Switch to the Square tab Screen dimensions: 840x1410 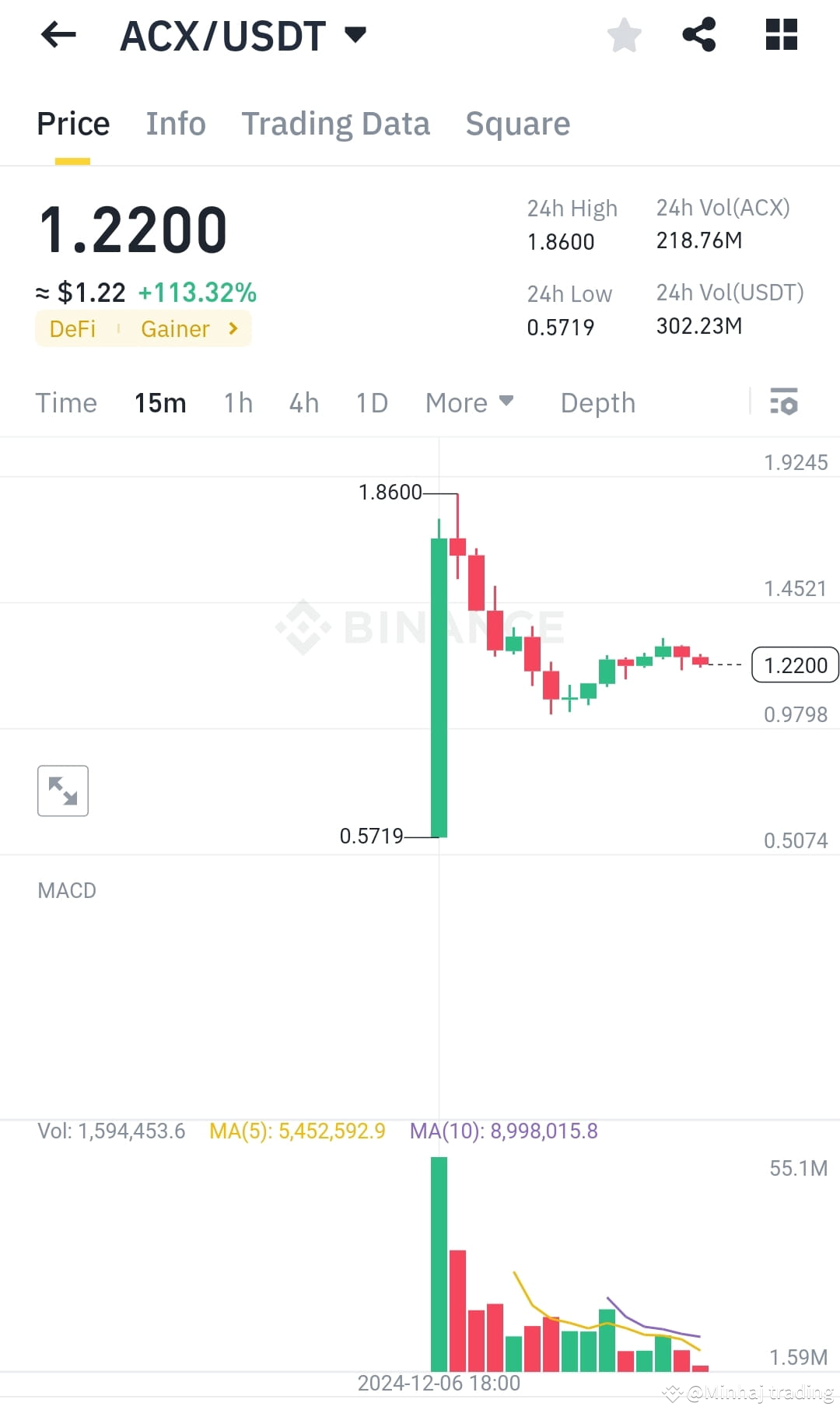coord(517,123)
